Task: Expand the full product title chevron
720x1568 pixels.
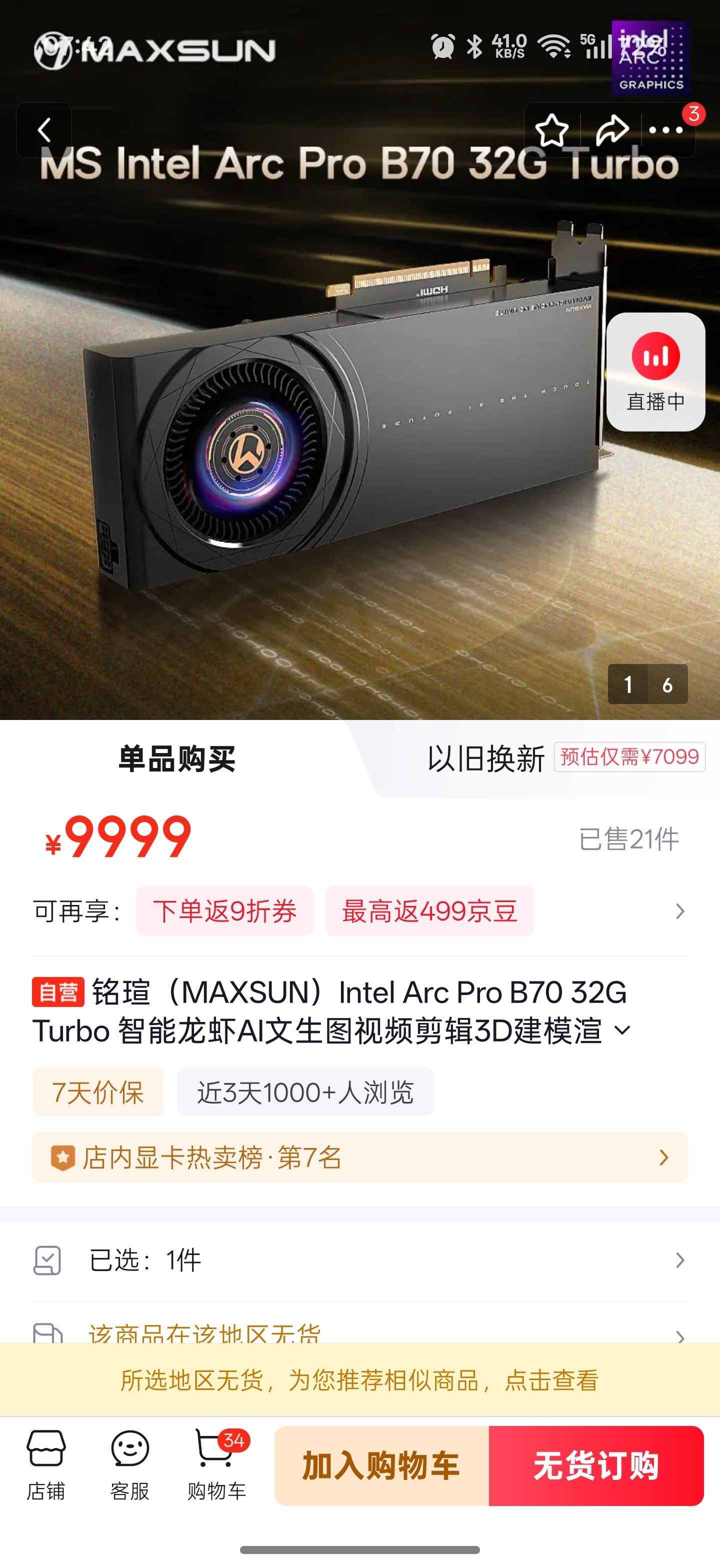Action: [x=621, y=1030]
